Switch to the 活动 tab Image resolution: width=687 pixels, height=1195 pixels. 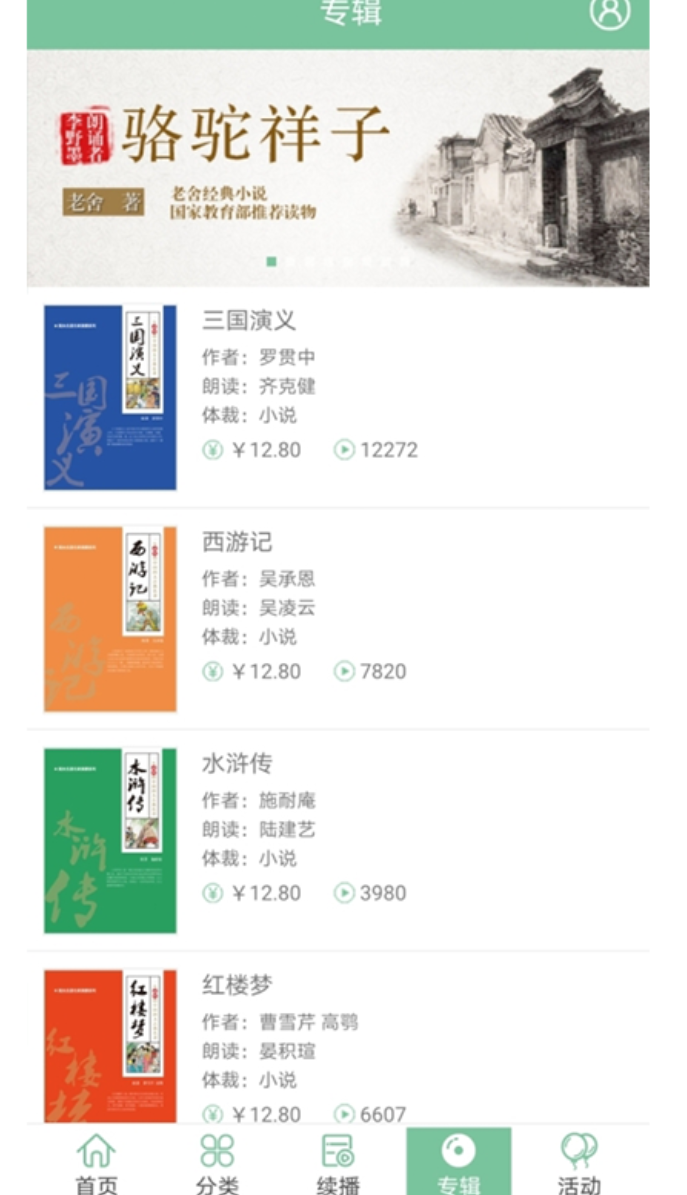point(579,1162)
